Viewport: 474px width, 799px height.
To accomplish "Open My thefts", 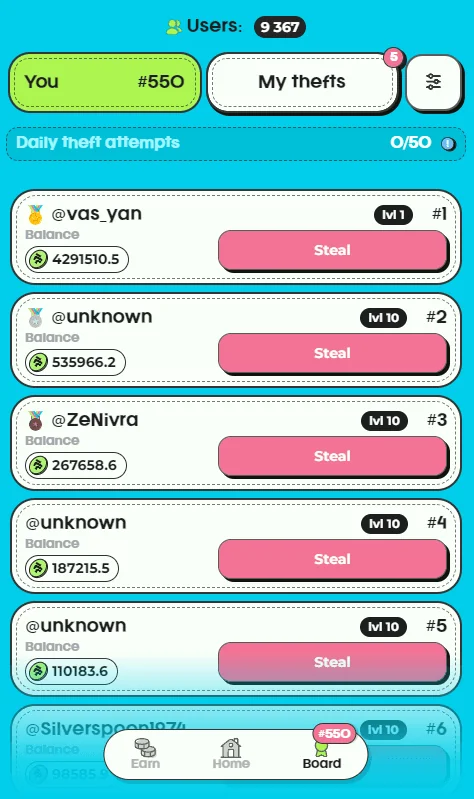I will [302, 82].
